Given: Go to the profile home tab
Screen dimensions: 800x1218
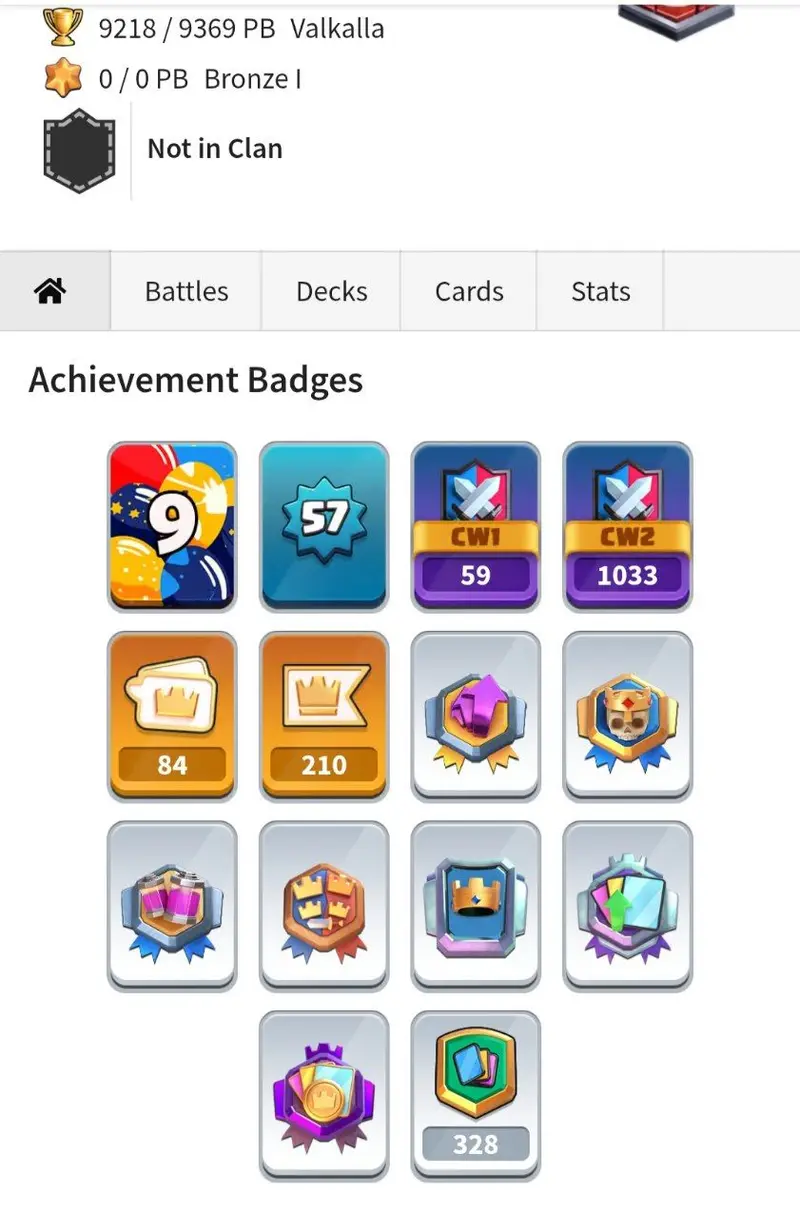Looking at the screenshot, I should tap(50, 291).
